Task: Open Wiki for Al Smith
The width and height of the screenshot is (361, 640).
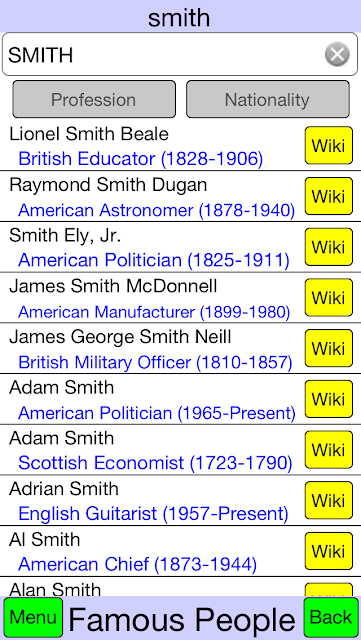Action: click(329, 551)
